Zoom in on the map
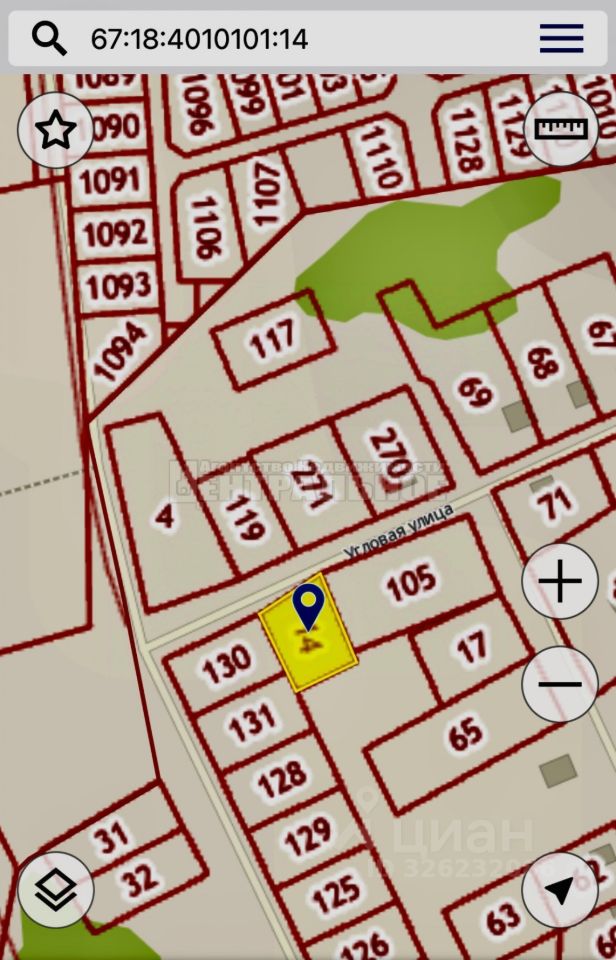 click(560, 581)
